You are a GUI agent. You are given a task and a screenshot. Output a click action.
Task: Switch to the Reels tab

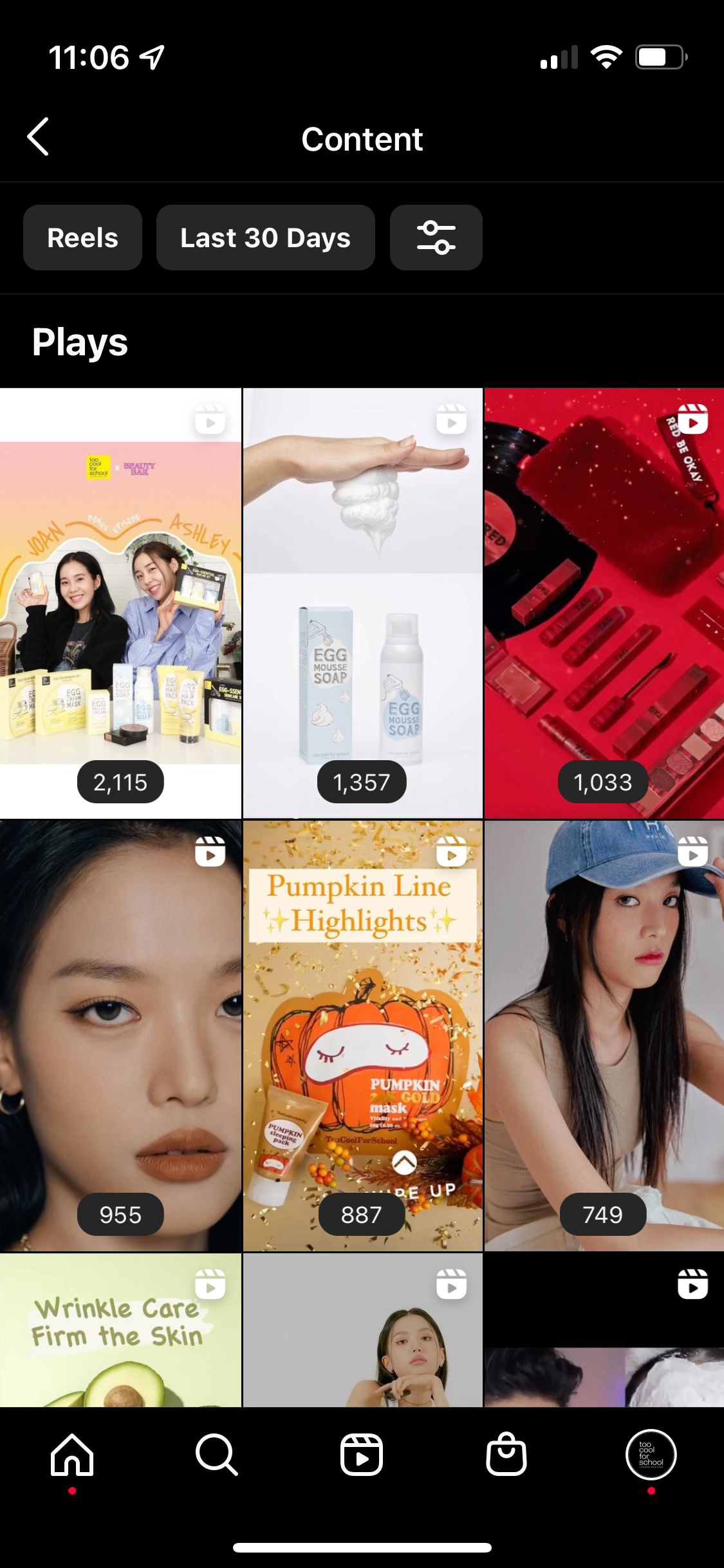[x=362, y=1455]
